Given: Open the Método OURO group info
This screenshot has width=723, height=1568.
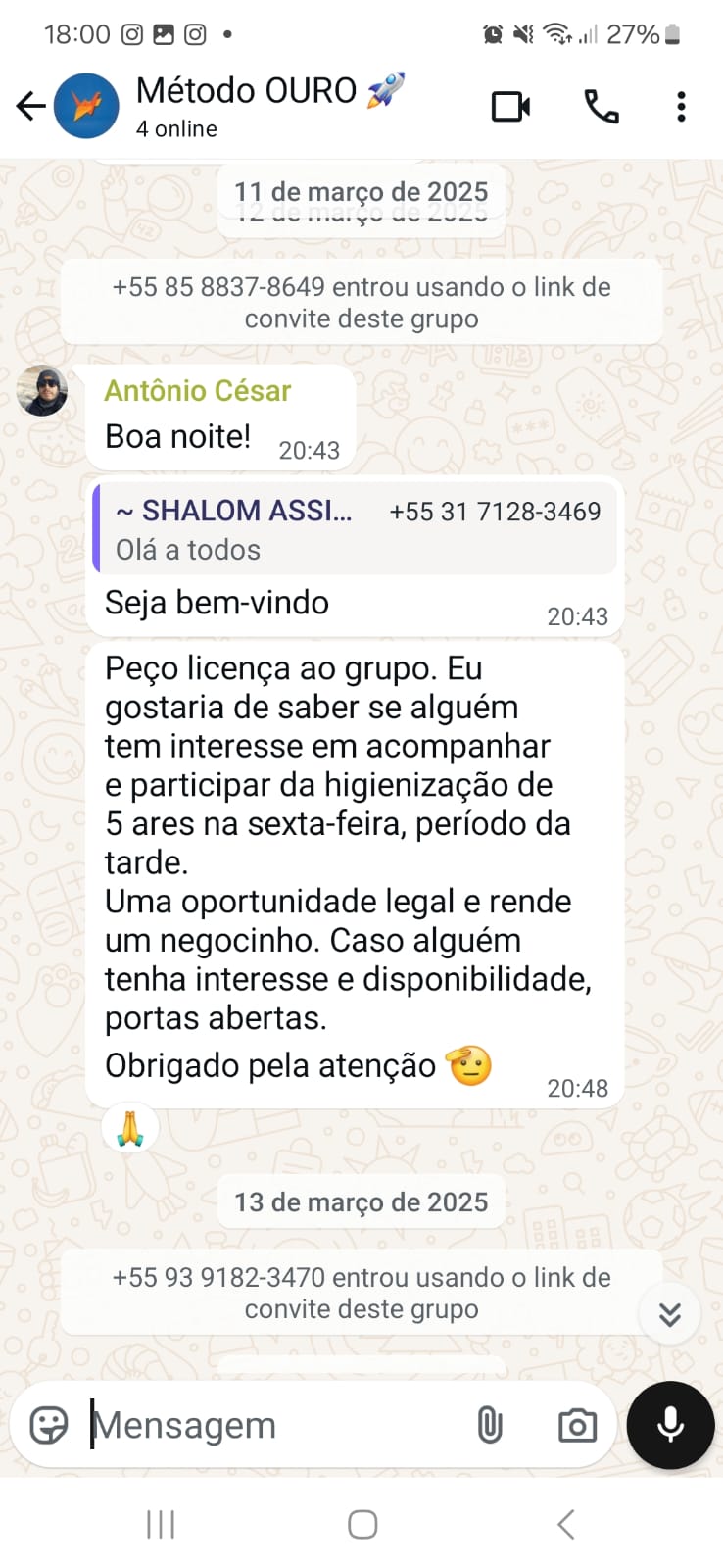Looking at the screenshot, I should pos(269,106).
